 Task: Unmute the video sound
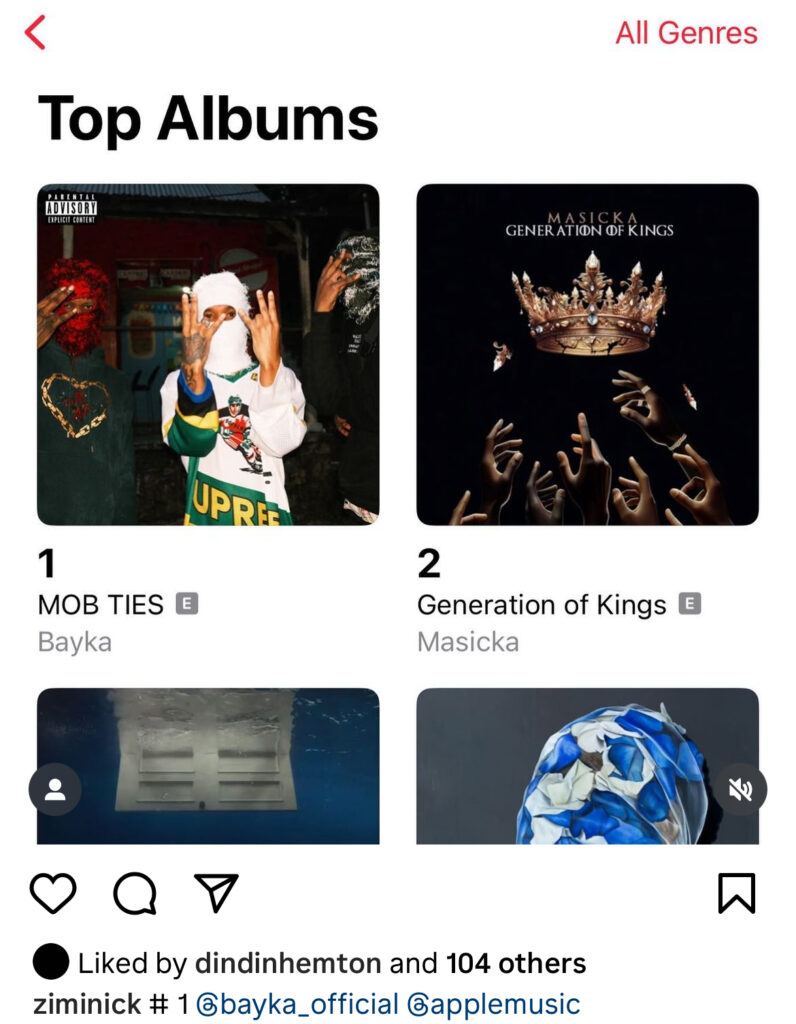(741, 791)
